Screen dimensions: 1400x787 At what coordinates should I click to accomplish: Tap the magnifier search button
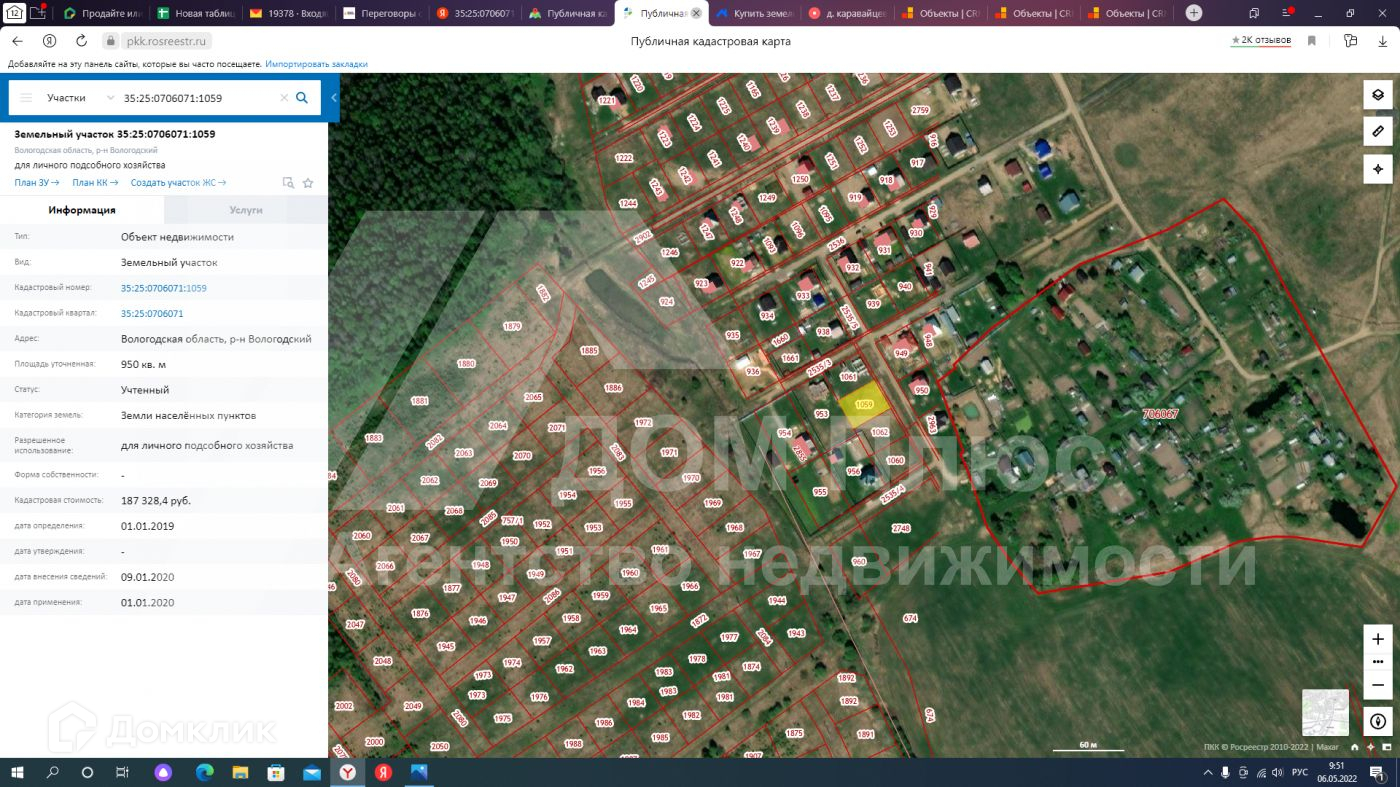(x=302, y=98)
